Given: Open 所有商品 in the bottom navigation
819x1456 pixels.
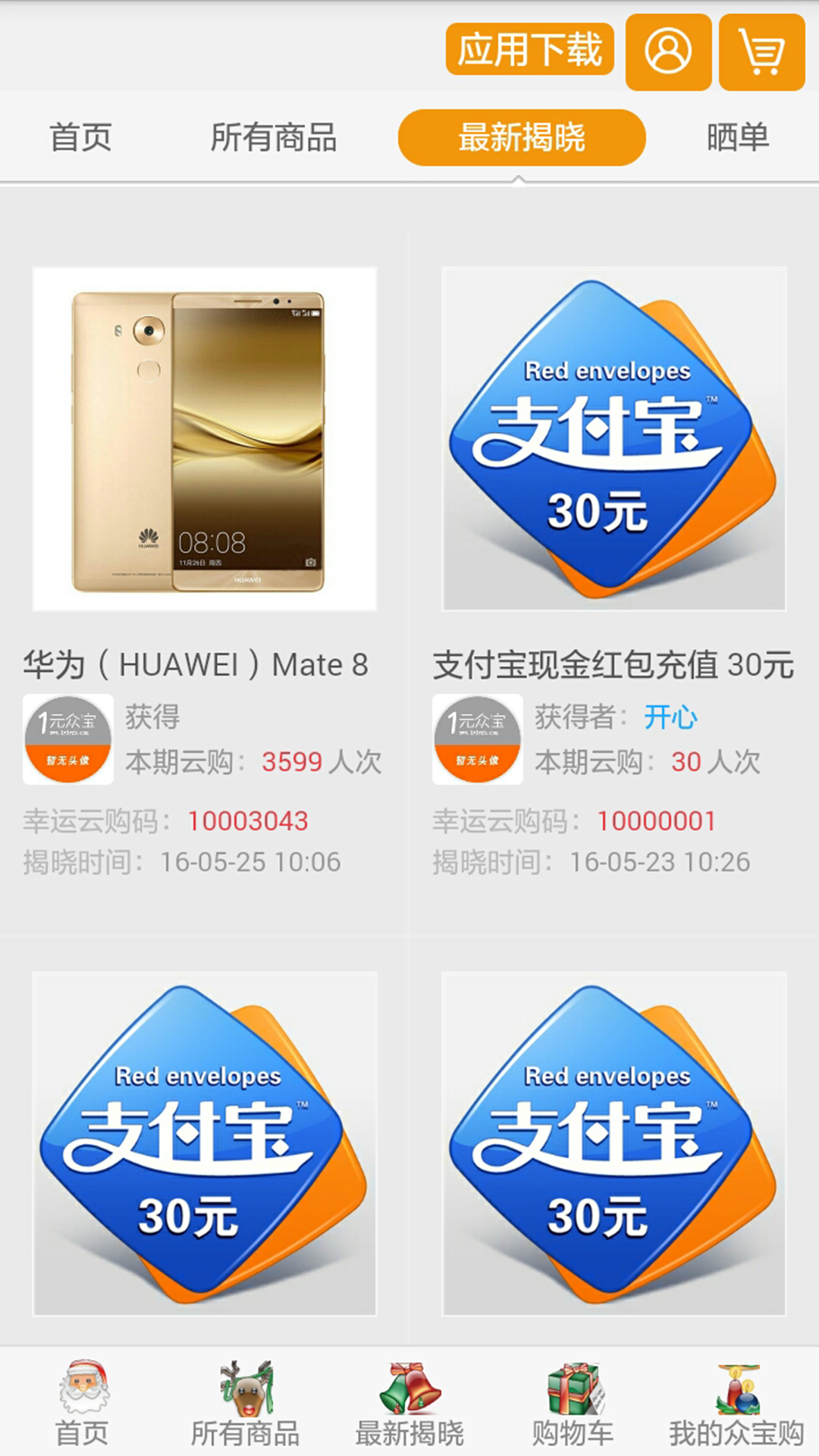Looking at the screenshot, I should point(246,1403).
